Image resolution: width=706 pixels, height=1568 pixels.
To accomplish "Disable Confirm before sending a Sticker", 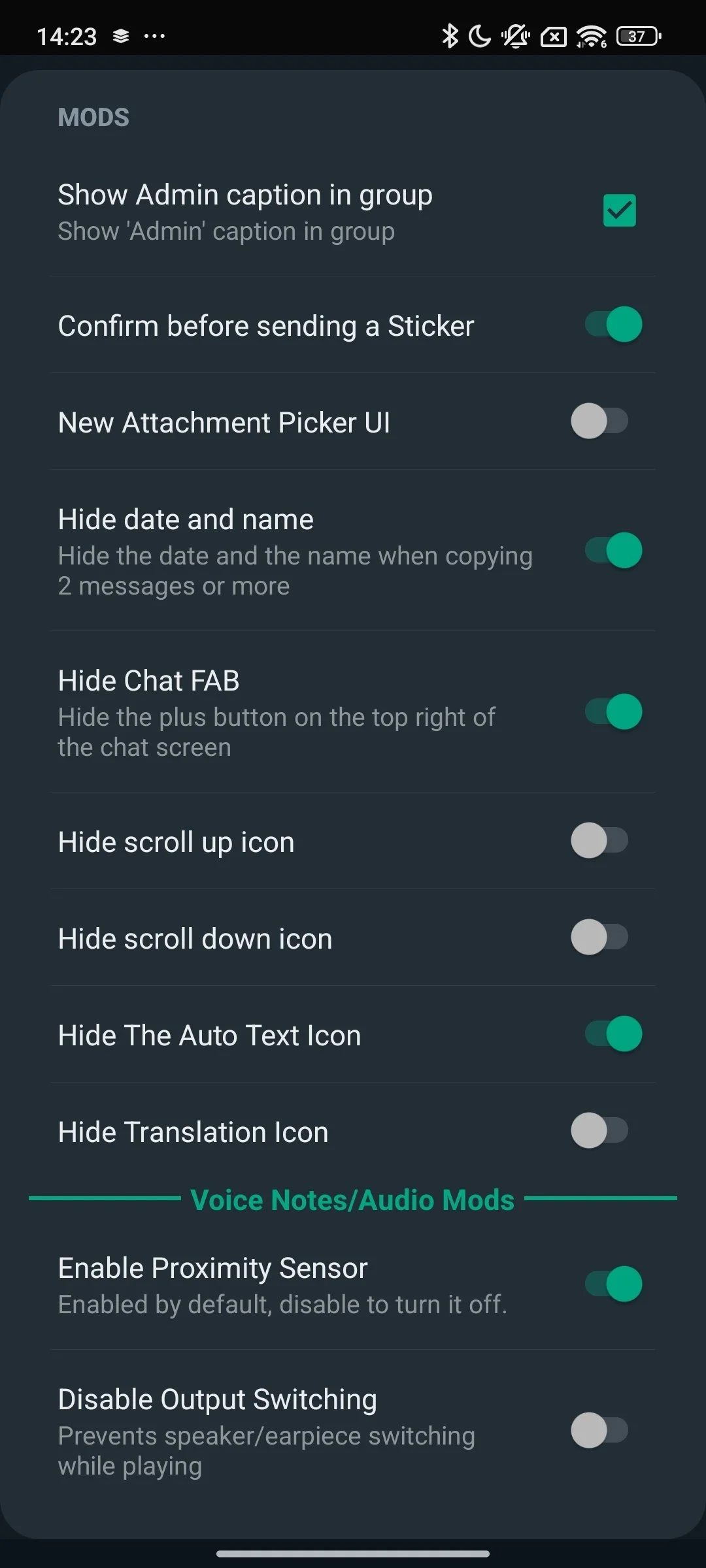I will (x=613, y=325).
